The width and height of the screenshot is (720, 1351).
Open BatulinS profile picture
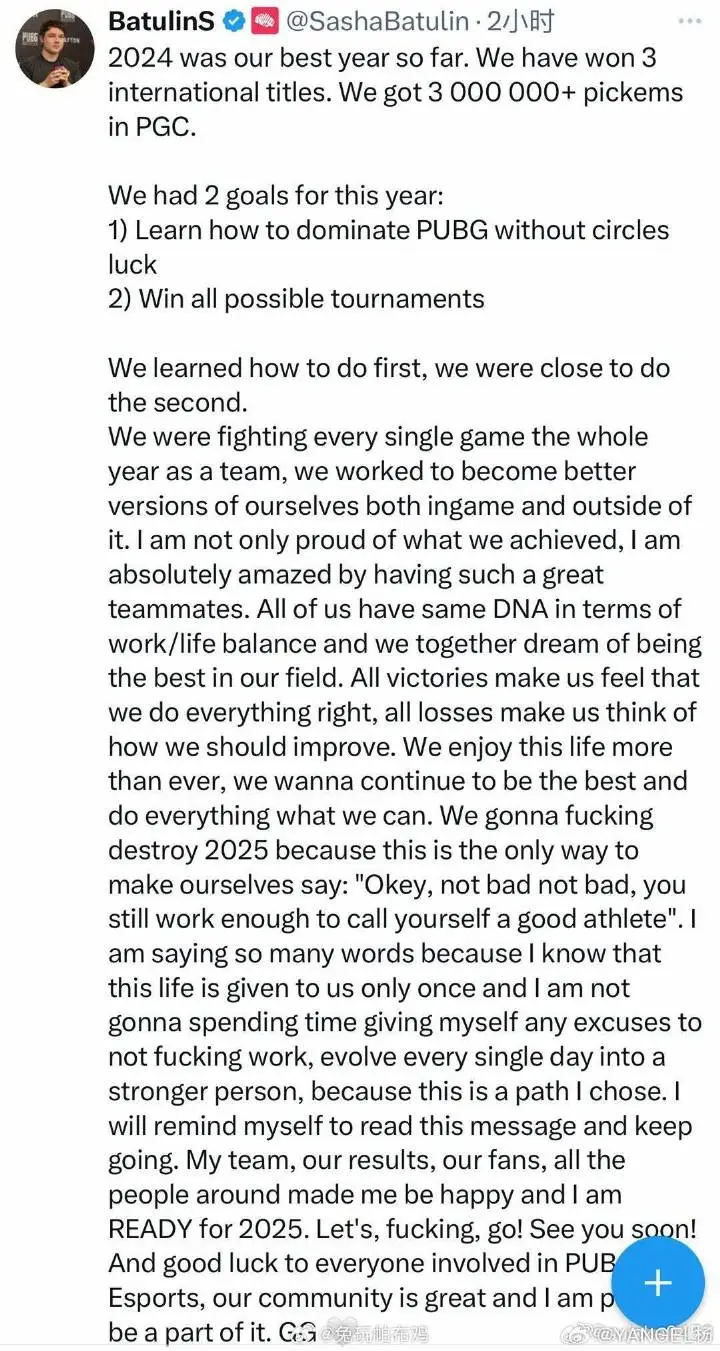[x=56, y=49]
